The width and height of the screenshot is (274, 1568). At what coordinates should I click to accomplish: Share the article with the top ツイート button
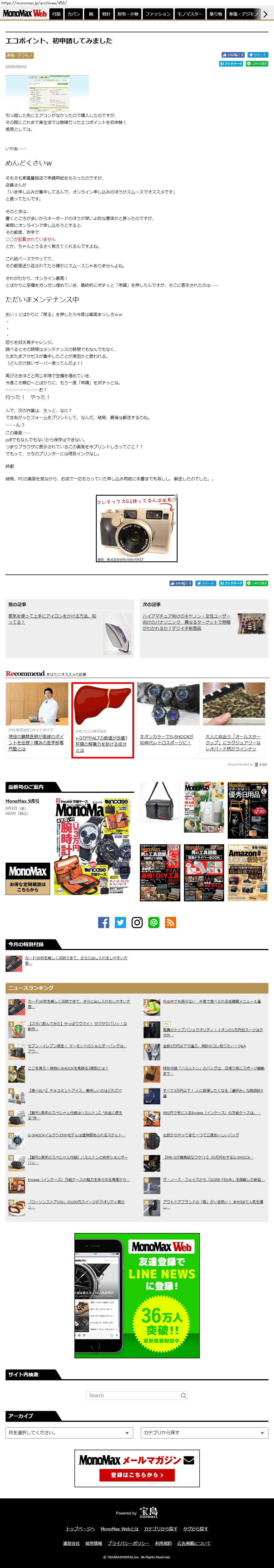pyautogui.click(x=258, y=55)
